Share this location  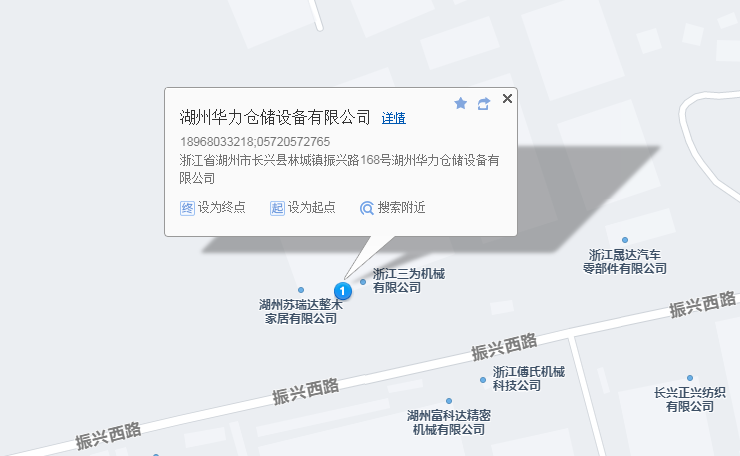click(484, 103)
